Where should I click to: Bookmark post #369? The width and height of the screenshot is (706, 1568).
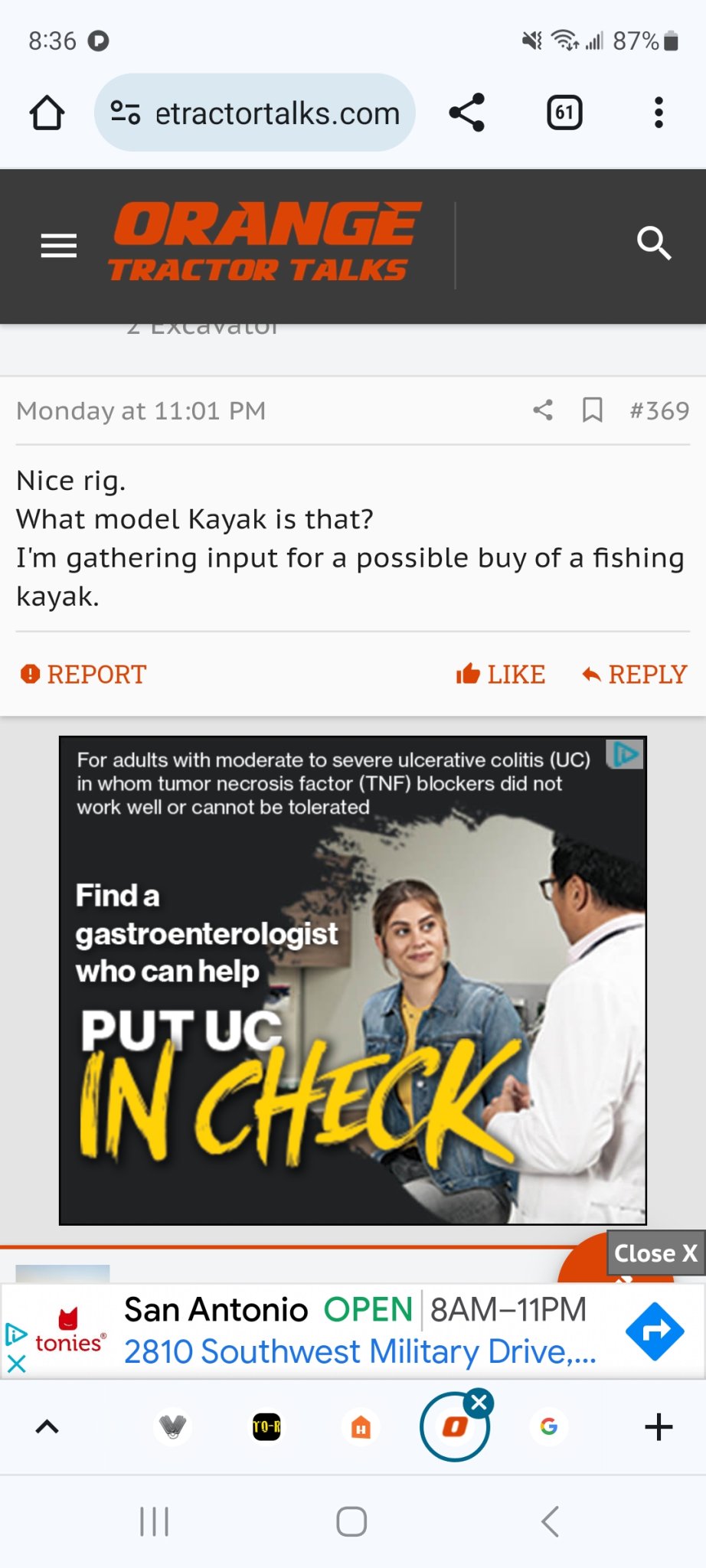click(592, 410)
